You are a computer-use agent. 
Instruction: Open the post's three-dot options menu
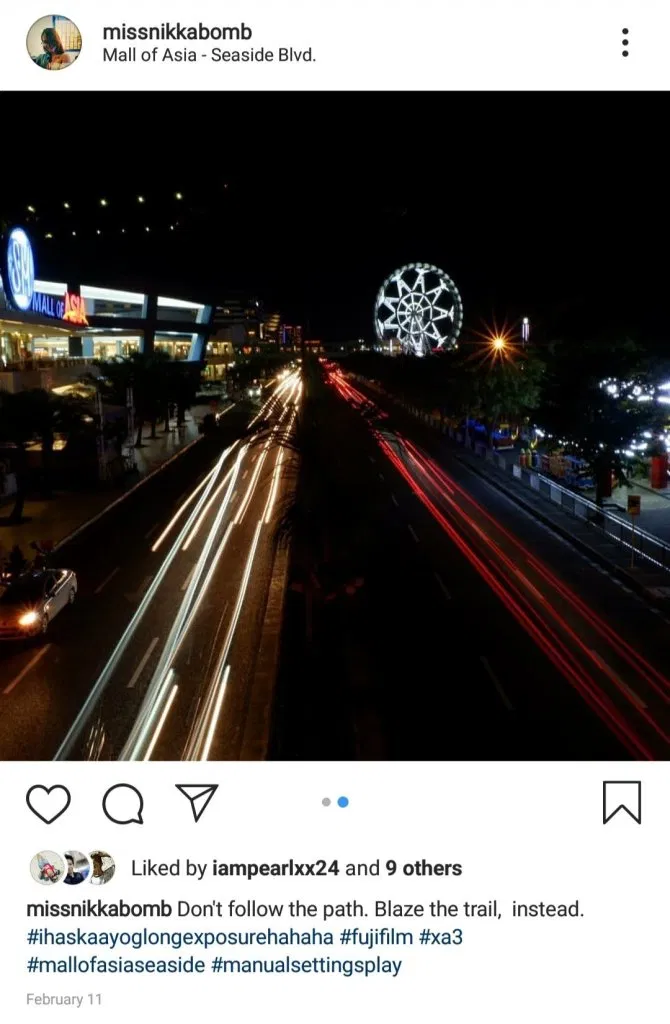(x=625, y=43)
